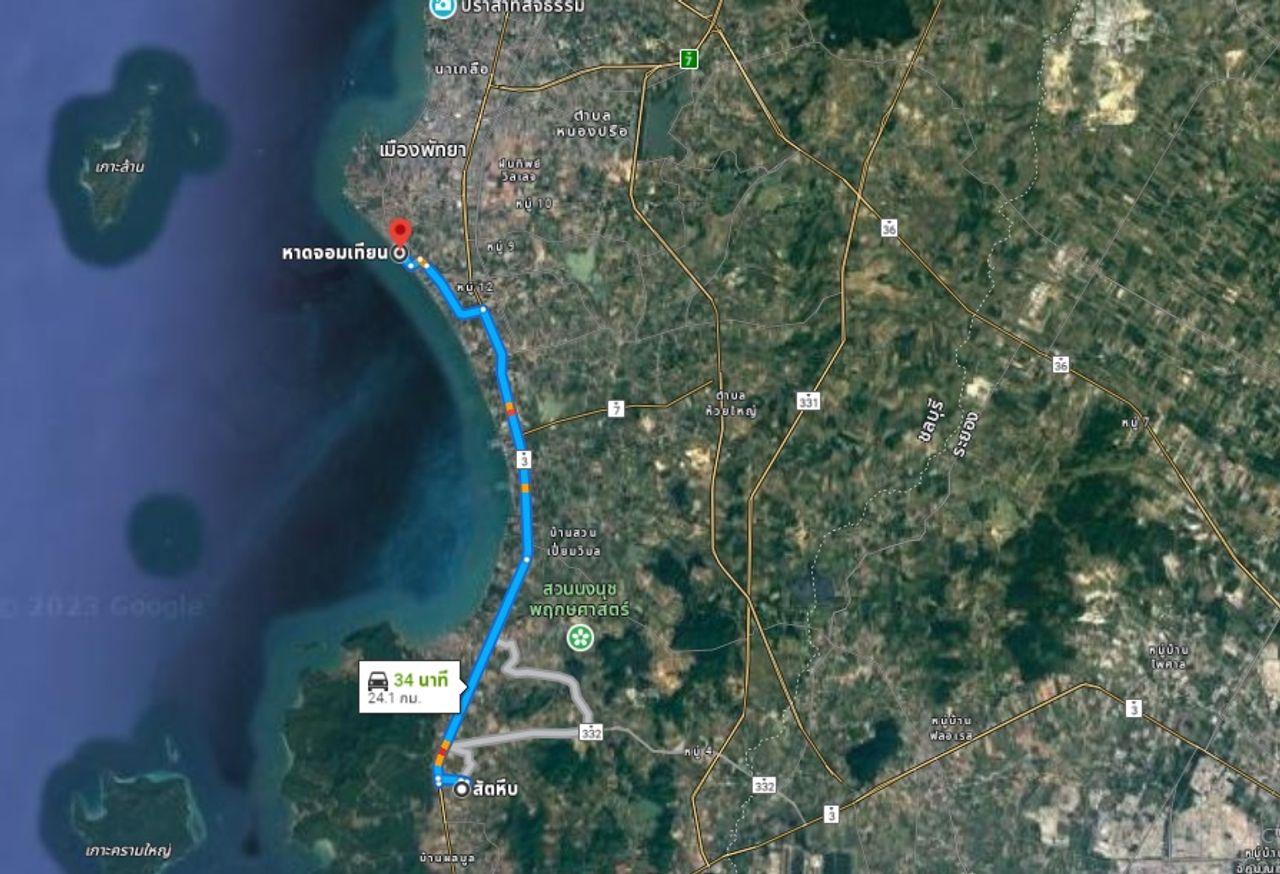1280x874 pixels.
Task: Tap the สัตหีบ starting point marker
Action: click(x=461, y=789)
